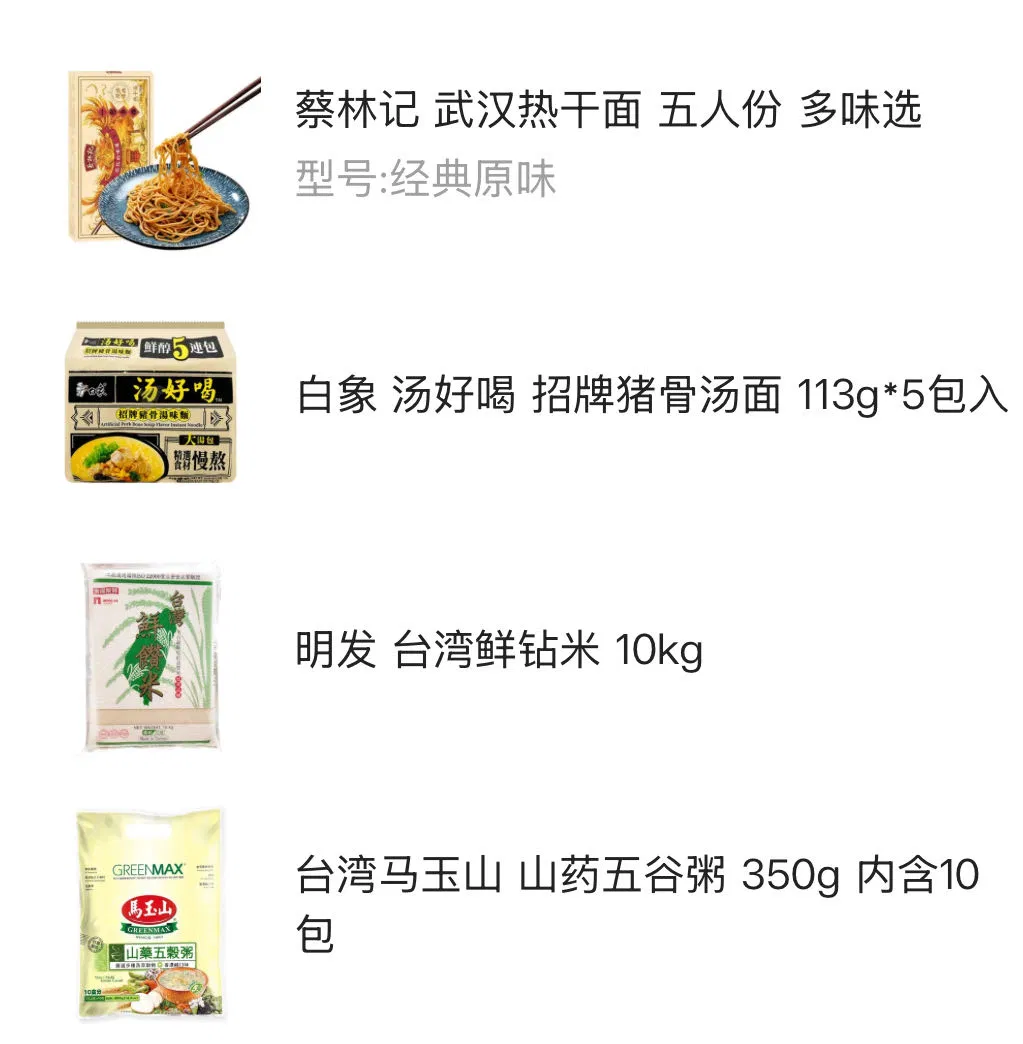Open the 蔡林记 武汉热干面 product
The height and width of the screenshot is (1044, 1023).
point(607,111)
